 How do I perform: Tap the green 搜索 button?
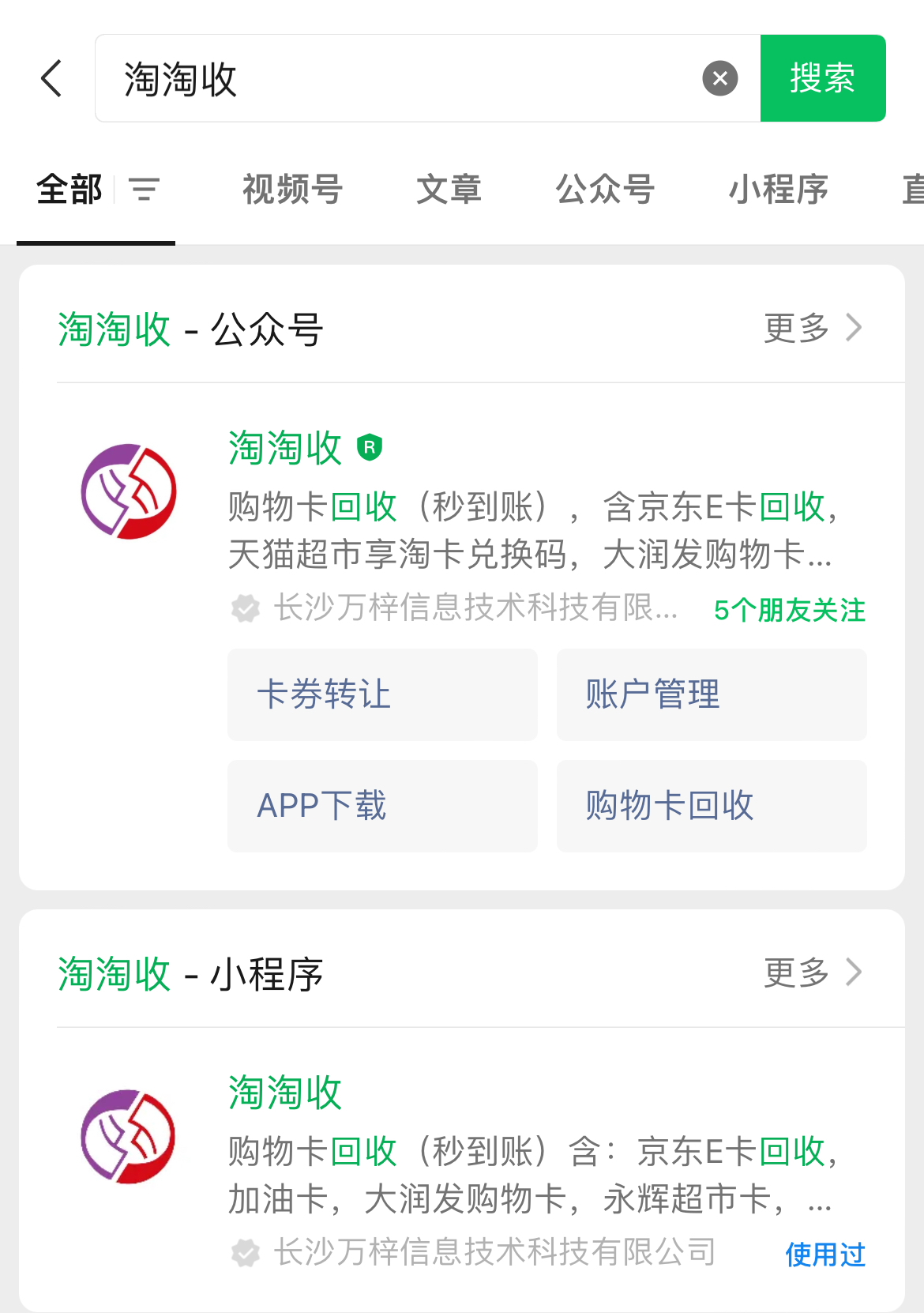pos(822,78)
